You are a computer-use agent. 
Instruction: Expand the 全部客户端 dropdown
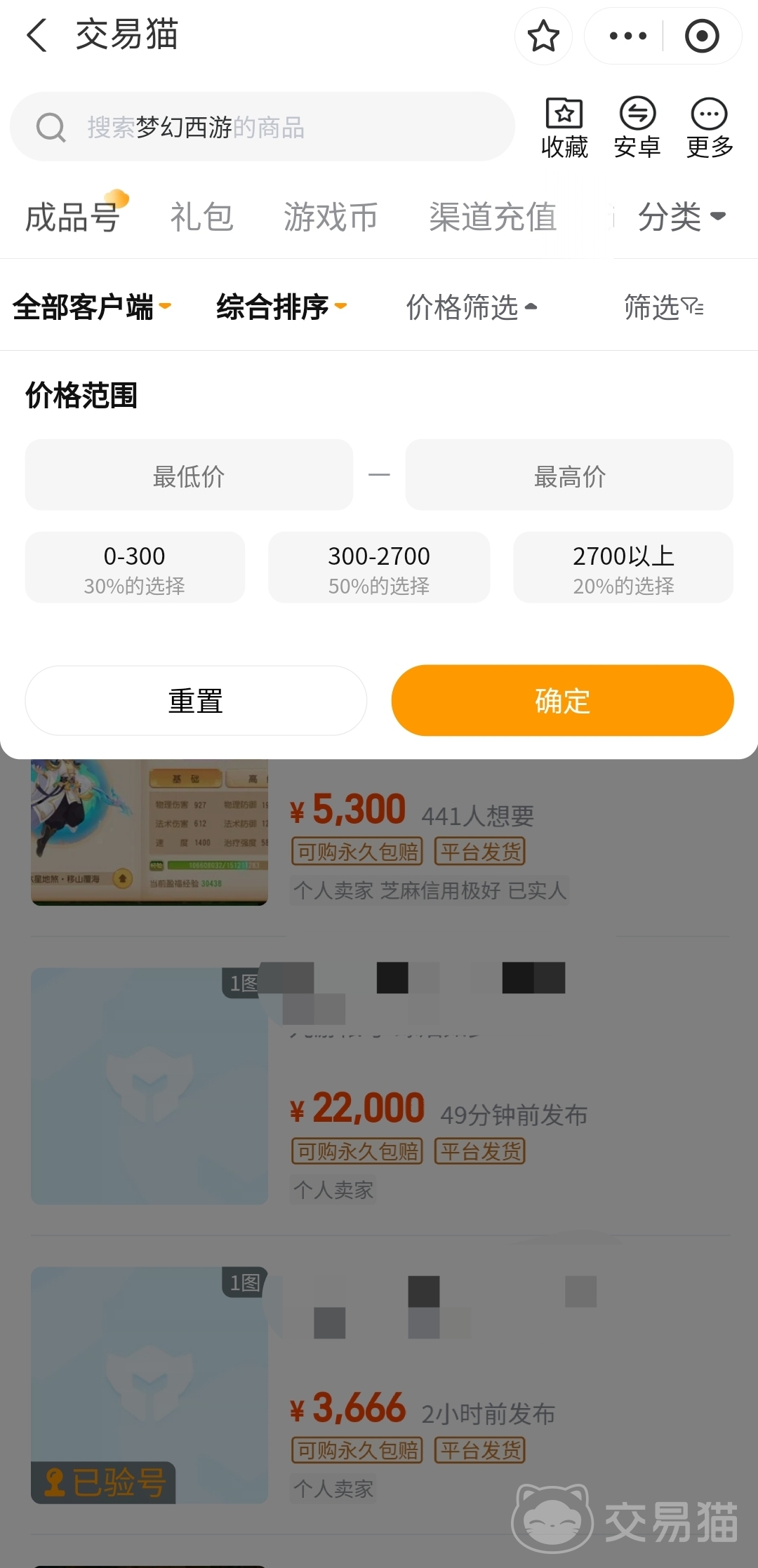[92, 307]
